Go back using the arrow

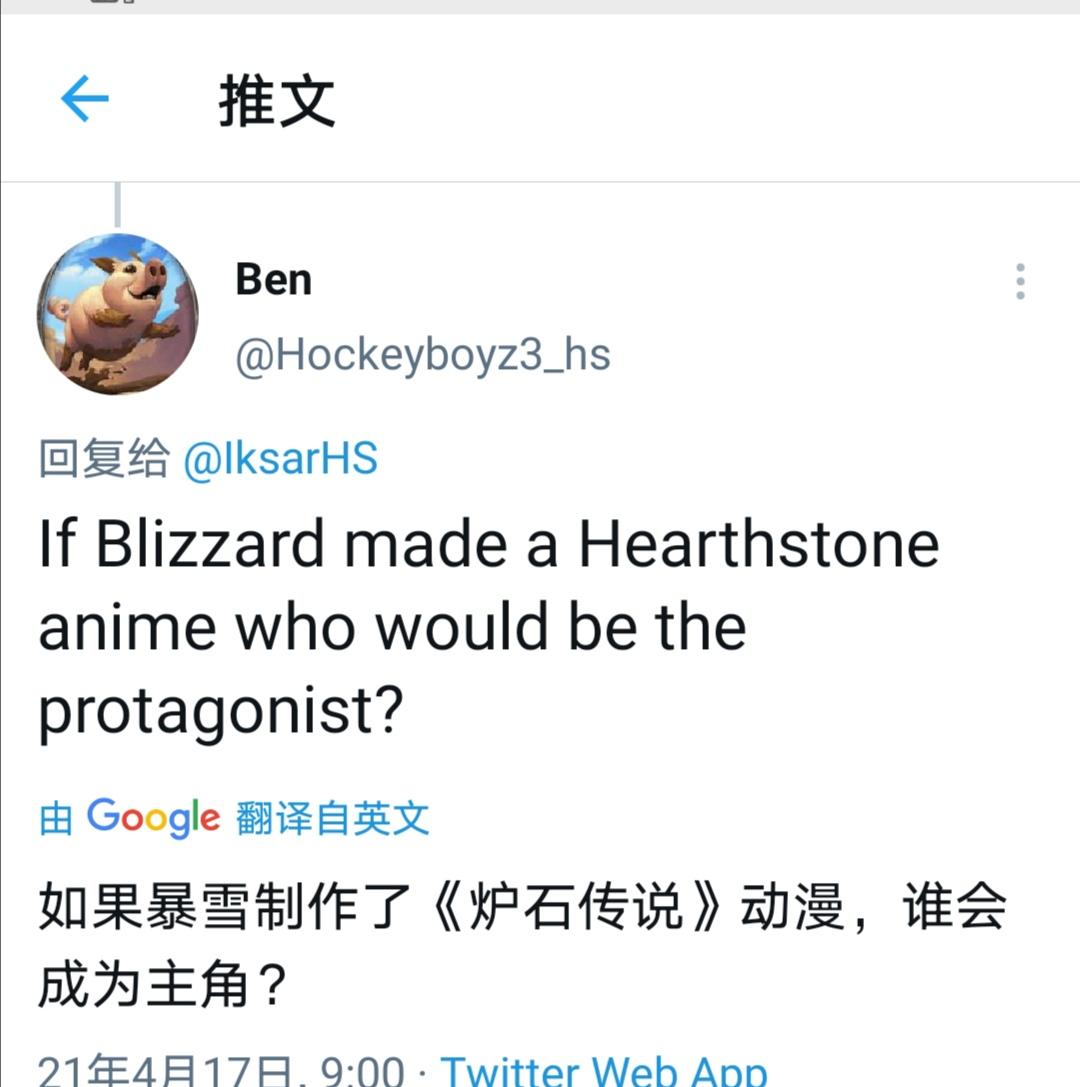(x=84, y=100)
